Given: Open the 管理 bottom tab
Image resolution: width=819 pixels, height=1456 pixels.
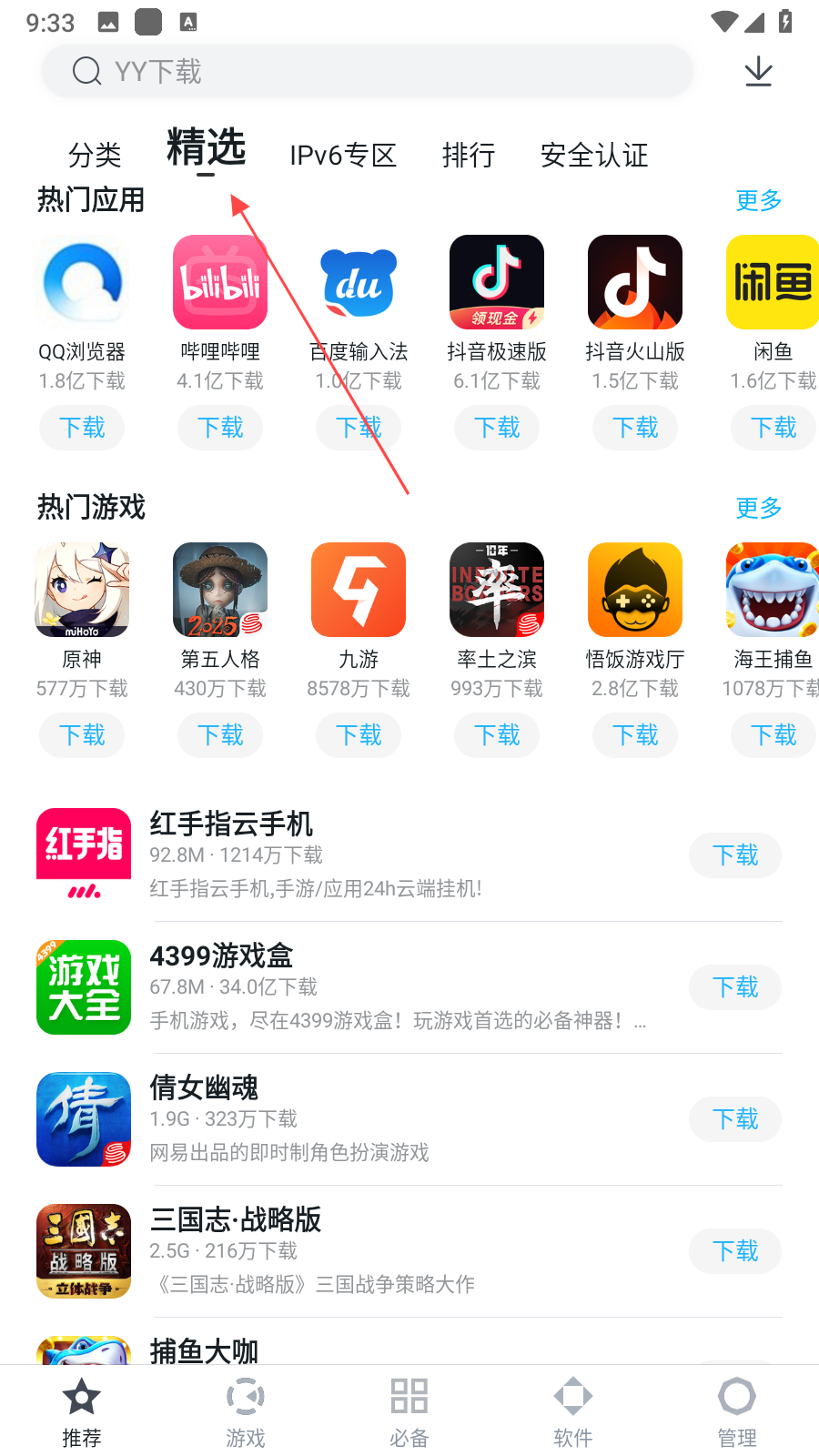Looking at the screenshot, I should coord(737,1410).
